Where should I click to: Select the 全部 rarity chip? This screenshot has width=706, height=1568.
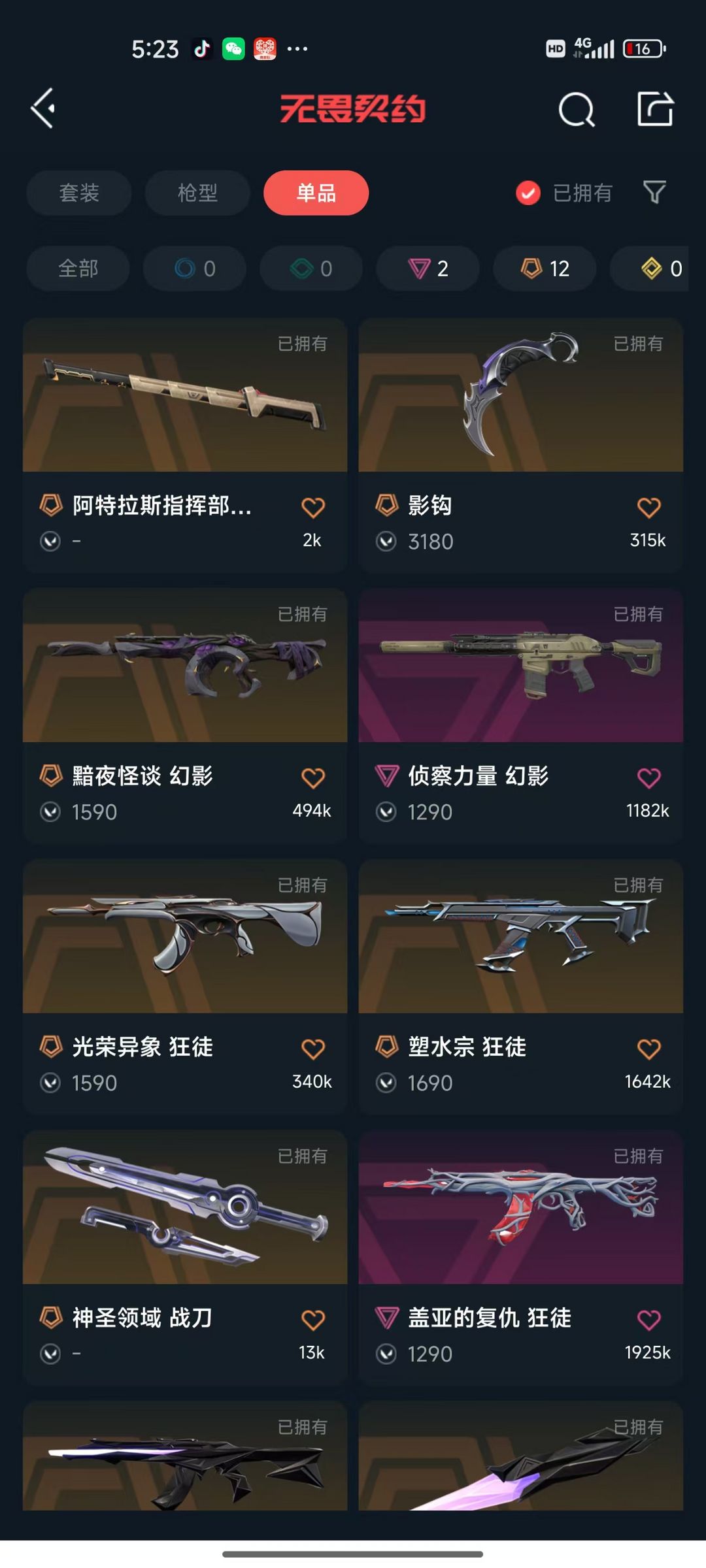click(78, 269)
